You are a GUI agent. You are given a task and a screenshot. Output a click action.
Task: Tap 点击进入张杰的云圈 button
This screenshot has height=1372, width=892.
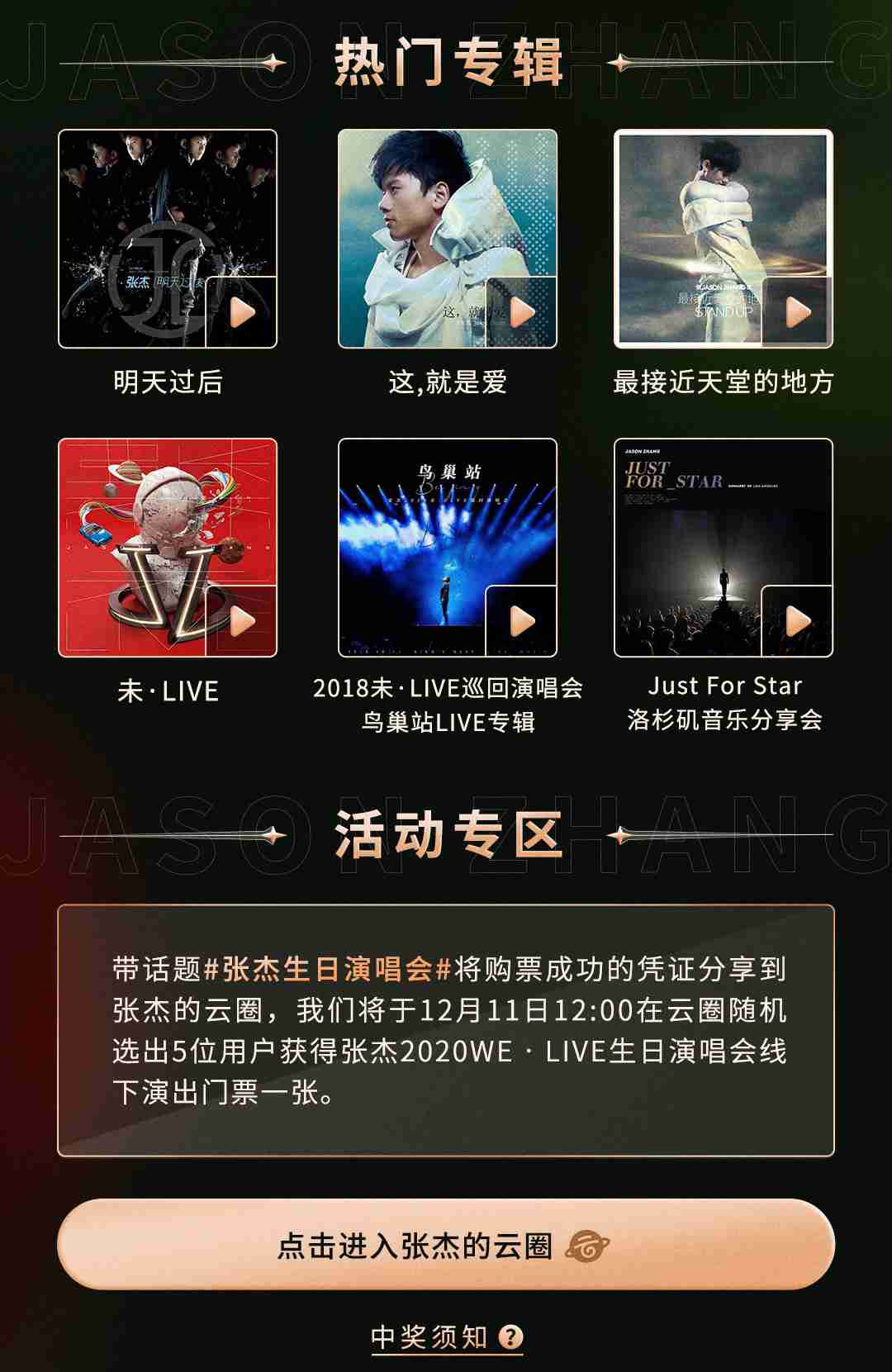click(x=446, y=1245)
